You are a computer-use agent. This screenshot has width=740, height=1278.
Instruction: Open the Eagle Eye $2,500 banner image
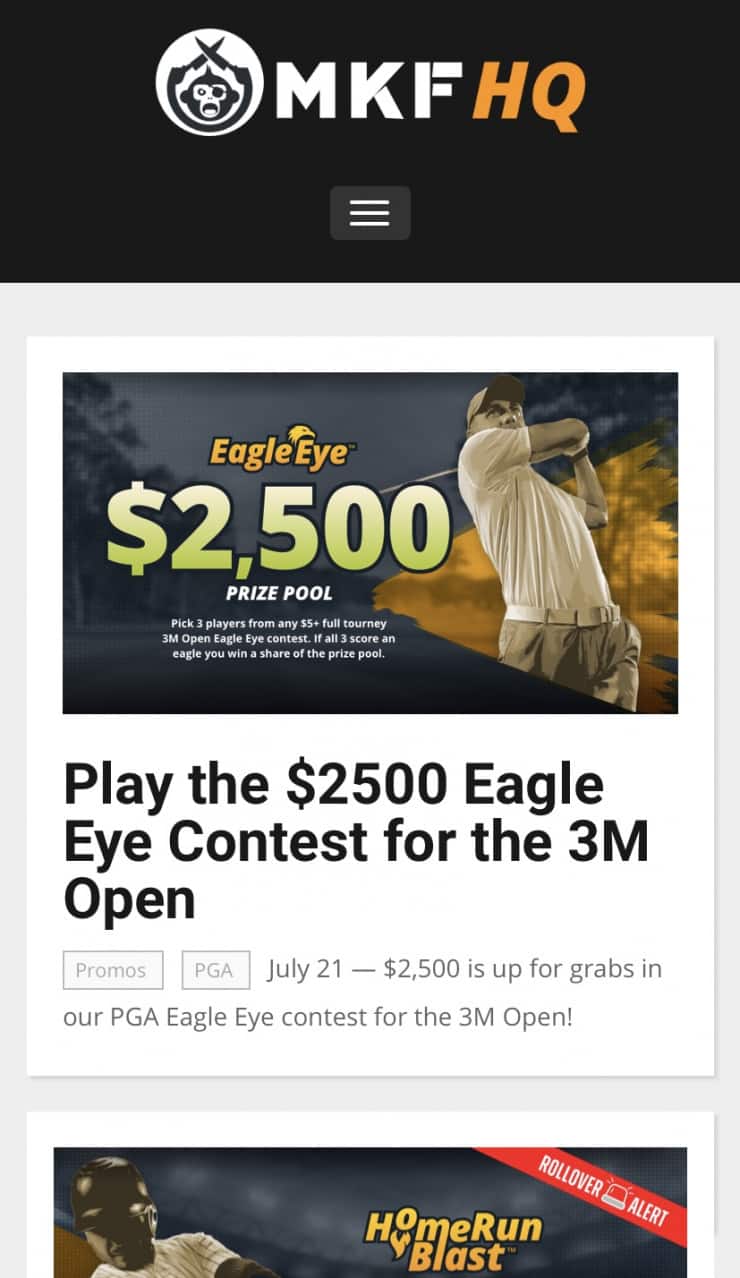tap(370, 542)
